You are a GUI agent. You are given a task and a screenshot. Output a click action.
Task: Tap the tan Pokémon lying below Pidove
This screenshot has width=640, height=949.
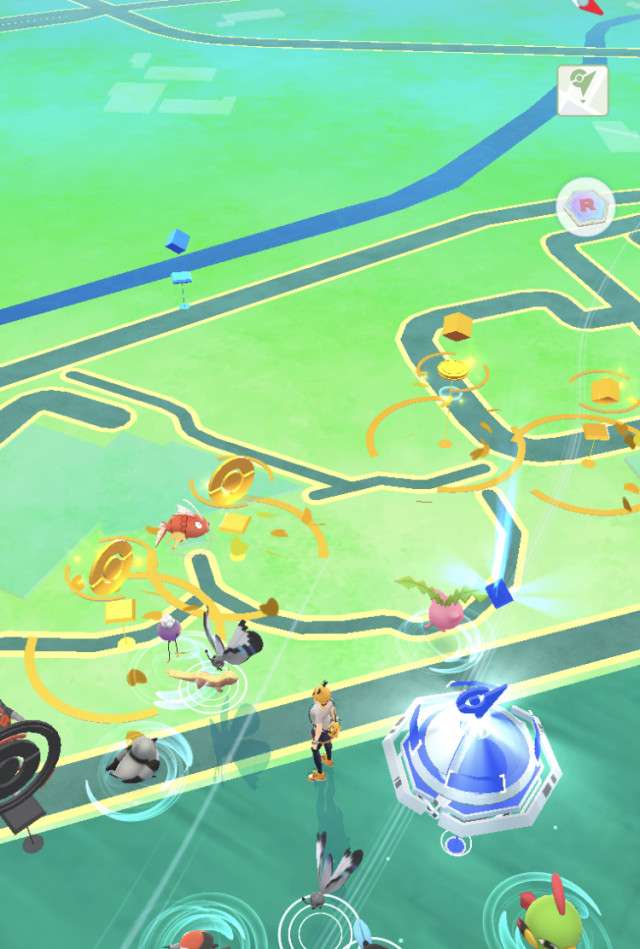pos(205,679)
